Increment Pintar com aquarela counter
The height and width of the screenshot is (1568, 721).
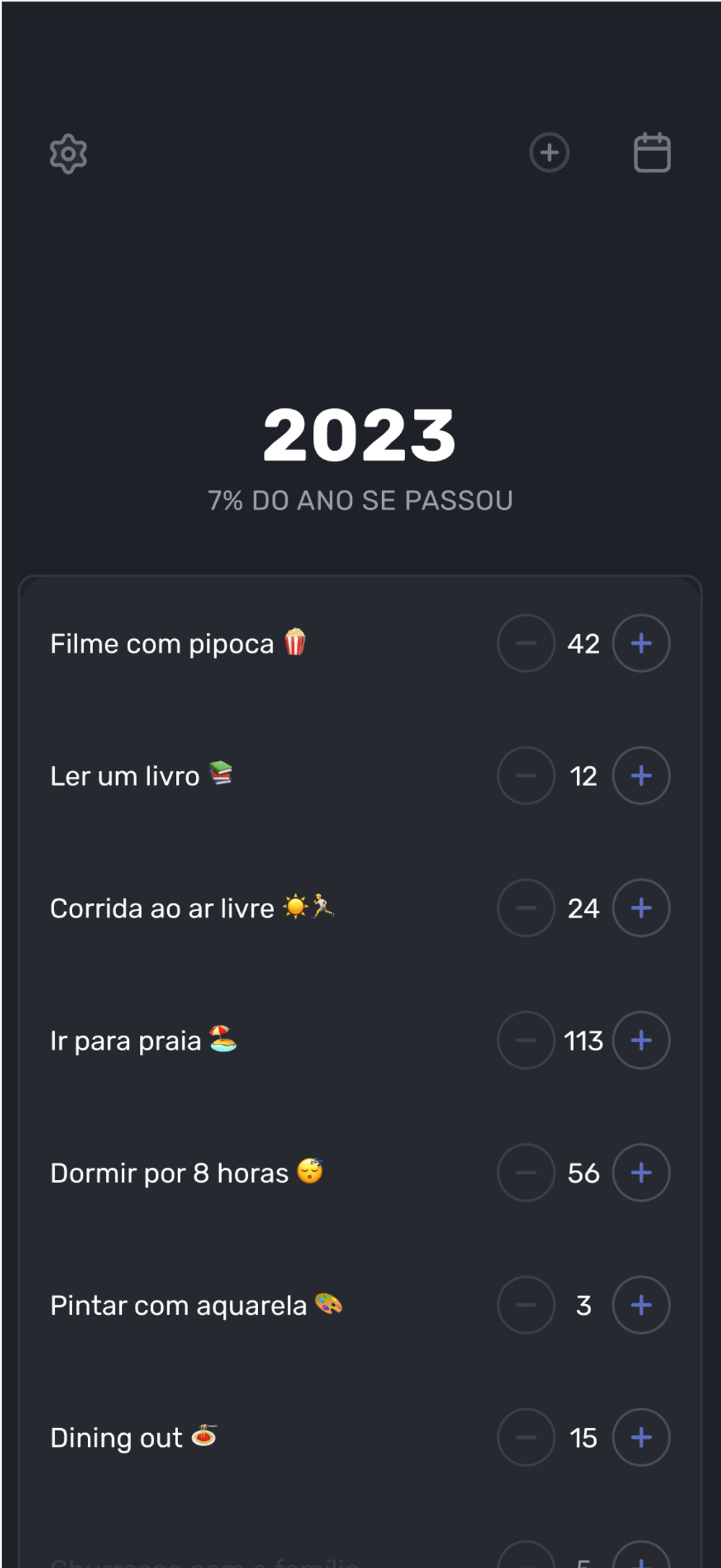coord(641,1305)
